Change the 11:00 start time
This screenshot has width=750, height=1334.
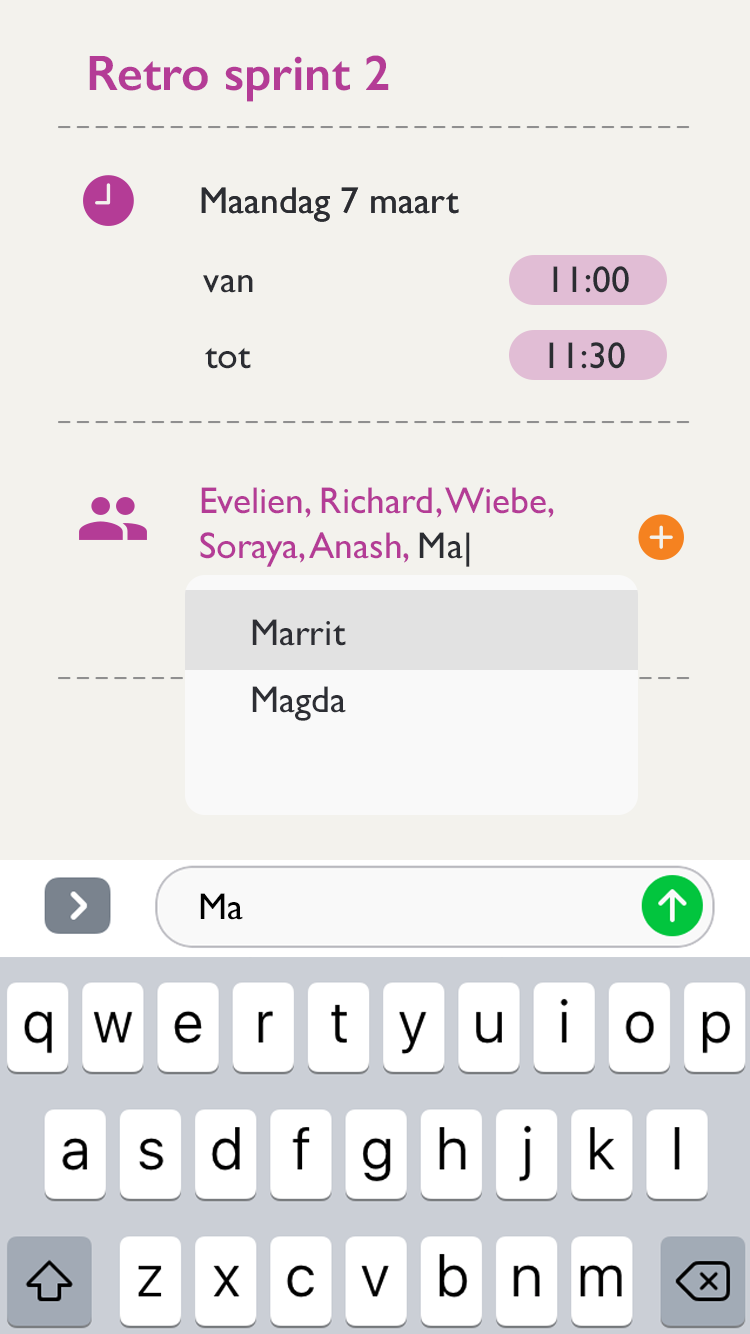[587, 280]
